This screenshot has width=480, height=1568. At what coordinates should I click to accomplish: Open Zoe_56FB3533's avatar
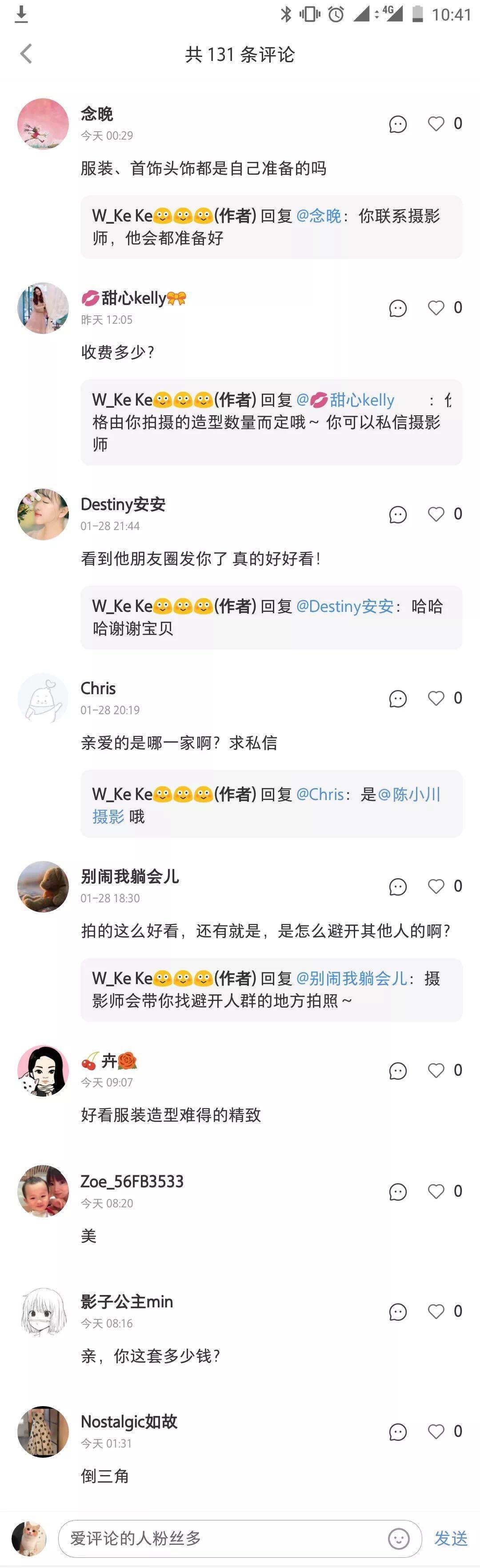43,1191
